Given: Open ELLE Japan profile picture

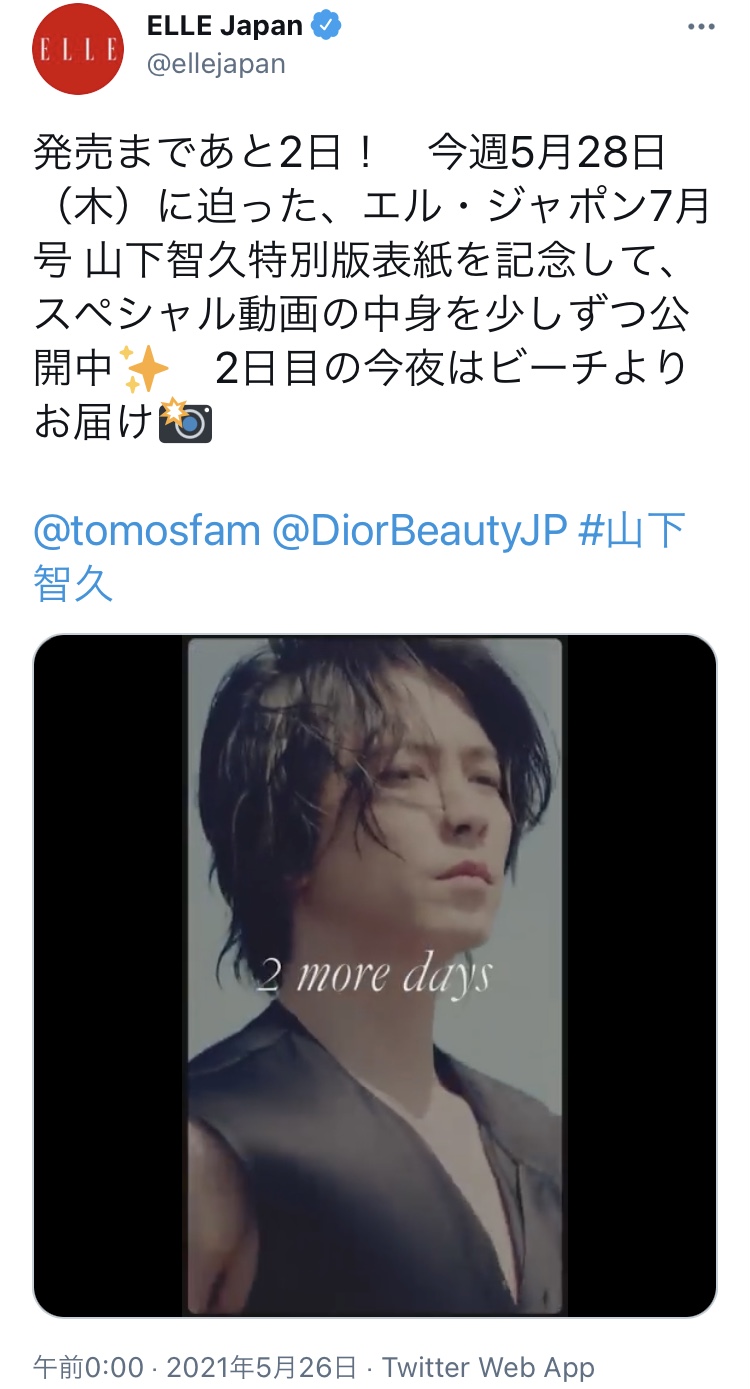Looking at the screenshot, I should pos(77,50).
